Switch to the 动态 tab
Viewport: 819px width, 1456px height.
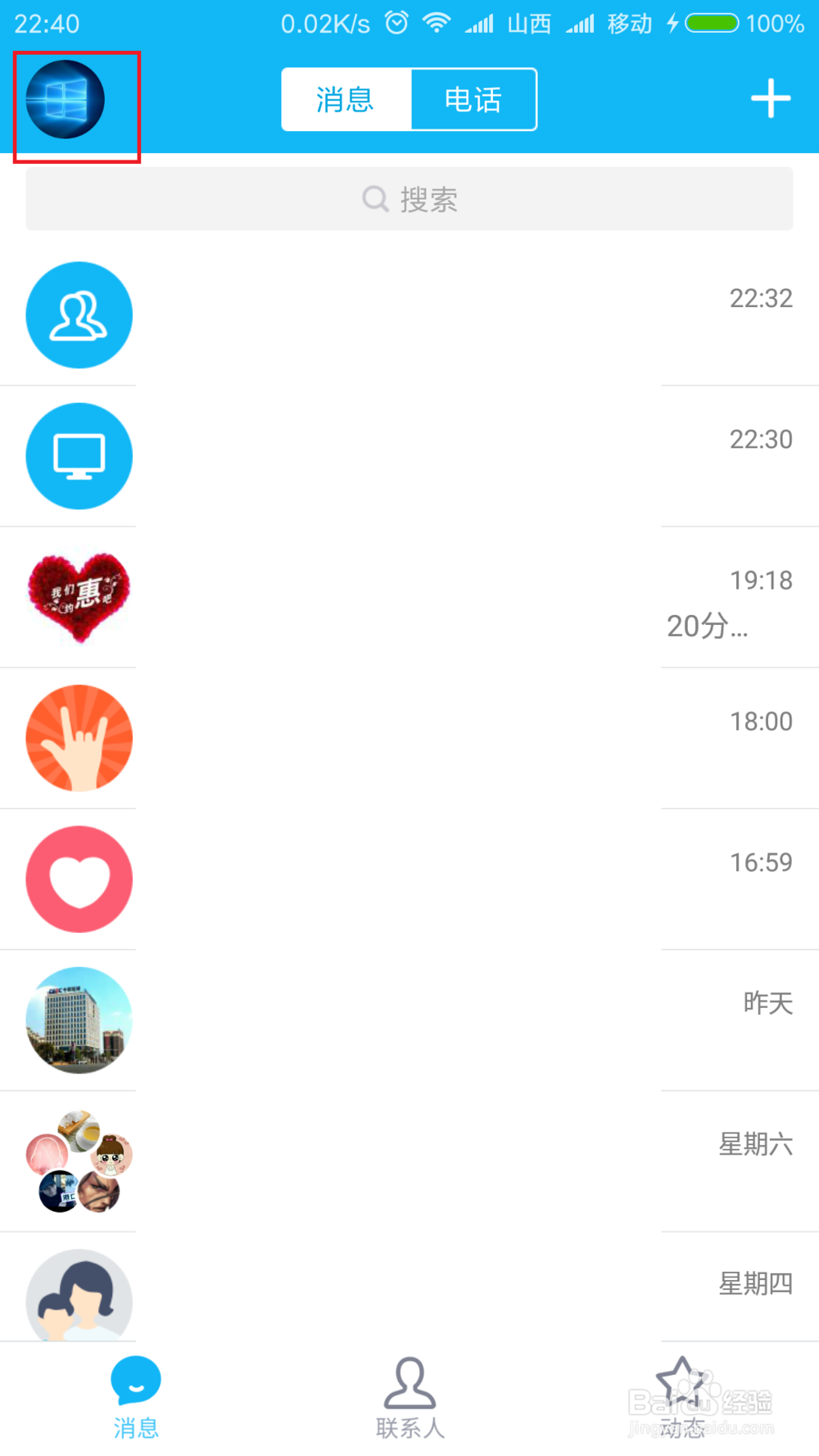coord(682,1399)
